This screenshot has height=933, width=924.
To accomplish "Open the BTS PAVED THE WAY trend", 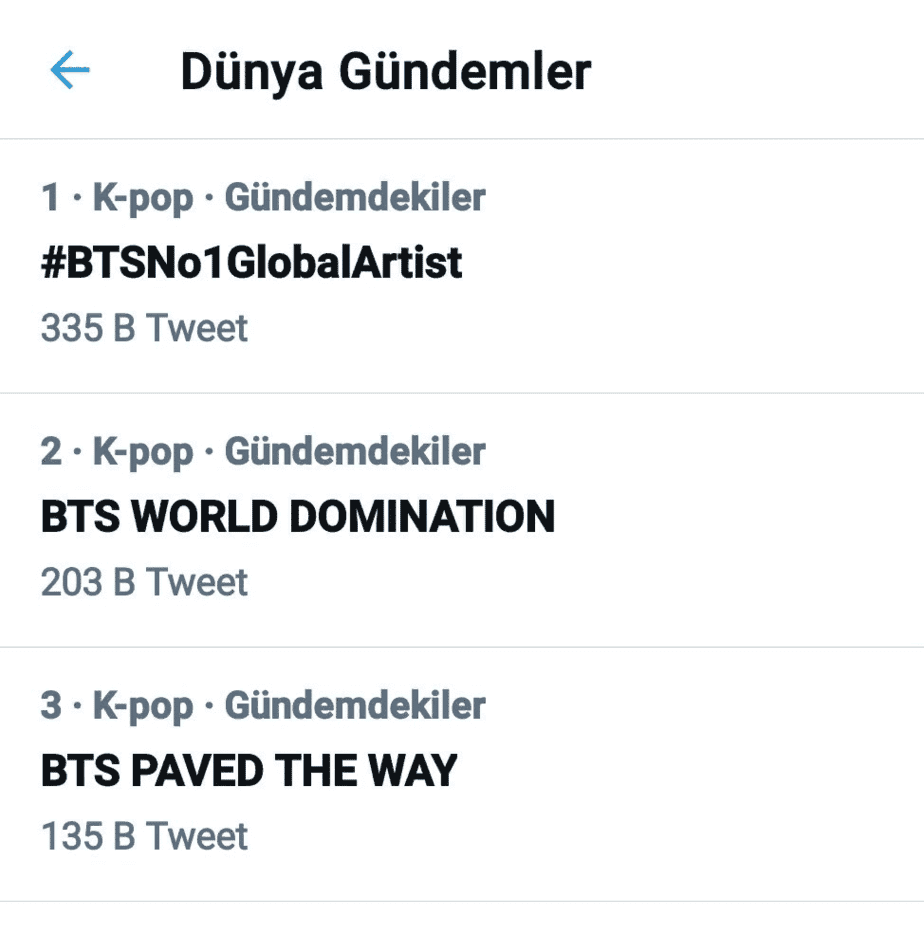I will pos(249,771).
